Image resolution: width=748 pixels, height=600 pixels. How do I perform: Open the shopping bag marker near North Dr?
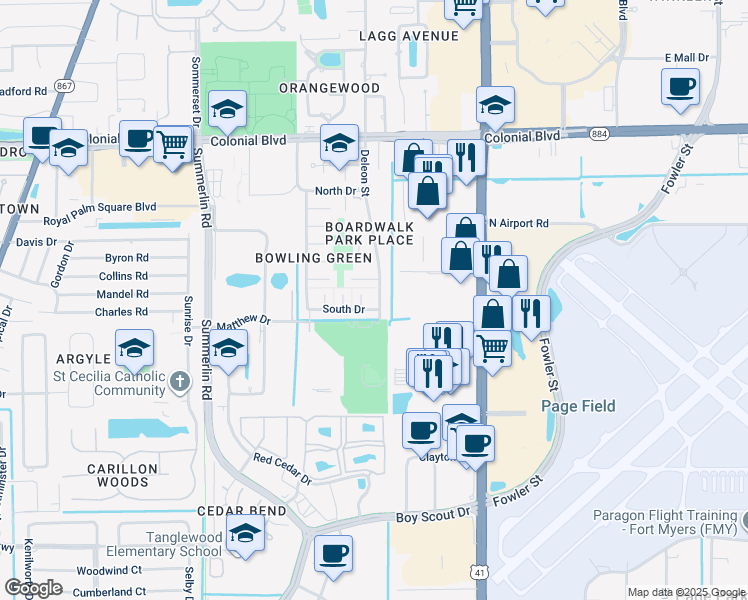point(427,194)
